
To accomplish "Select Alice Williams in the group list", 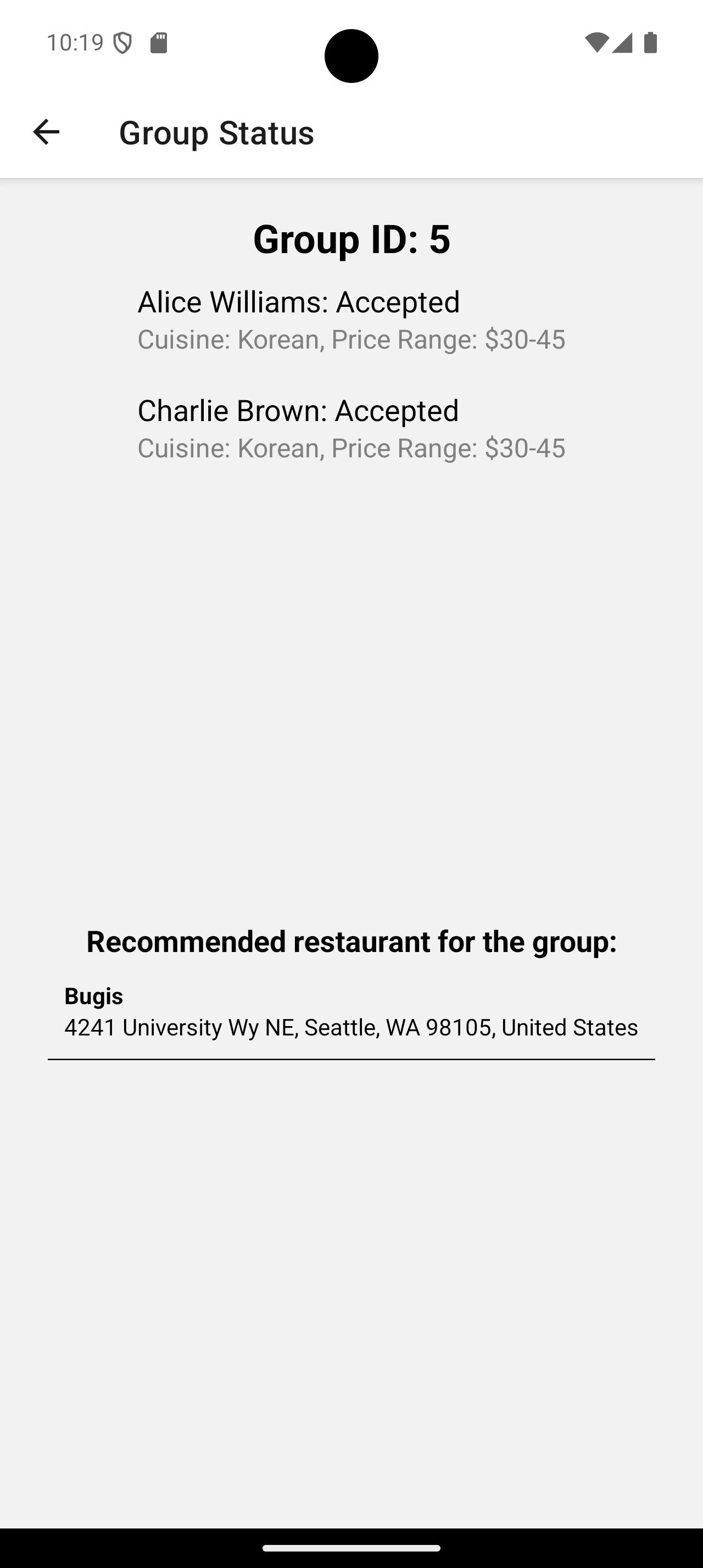I will pos(351,320).
